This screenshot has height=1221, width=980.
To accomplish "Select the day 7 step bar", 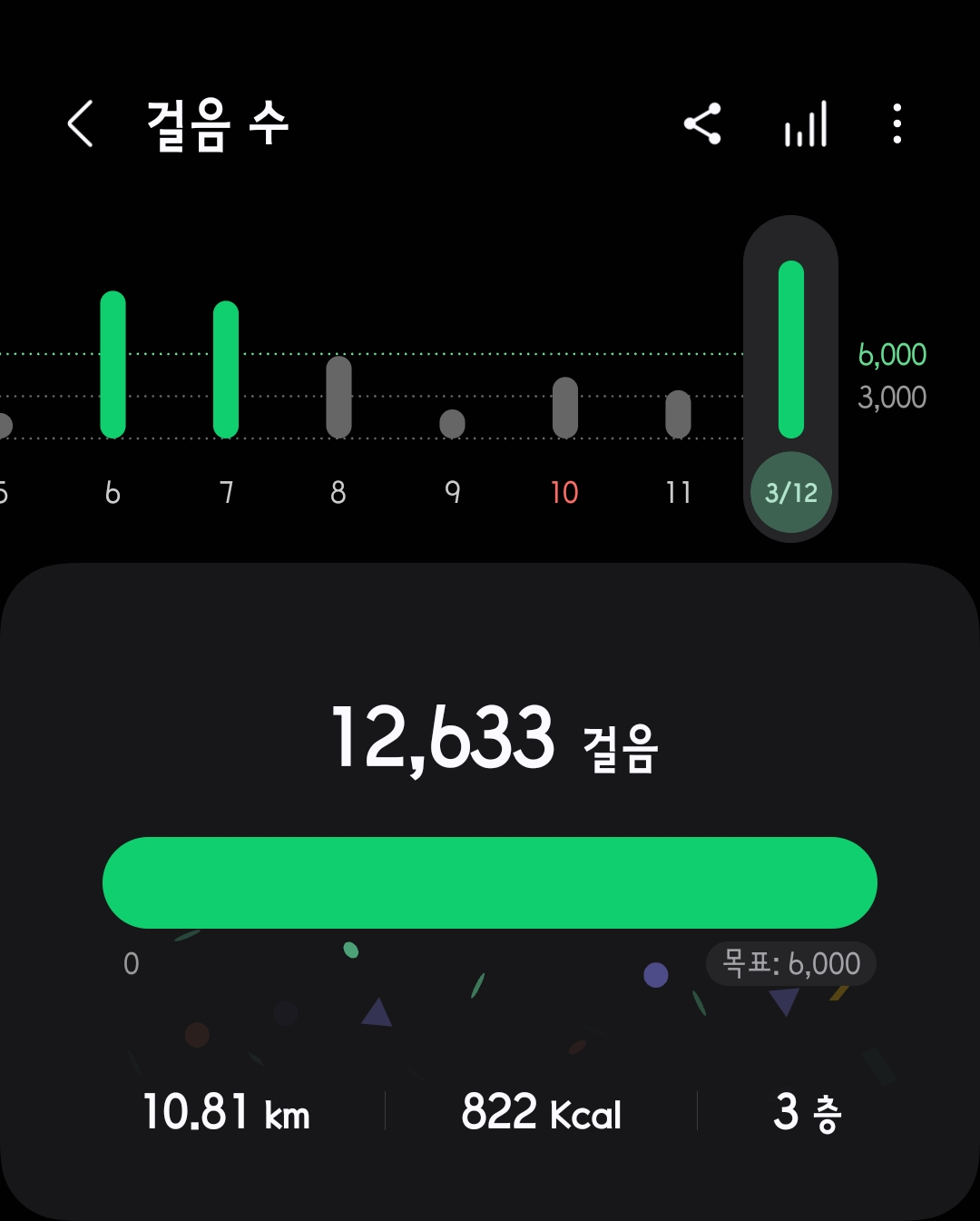I will [226, 369].
